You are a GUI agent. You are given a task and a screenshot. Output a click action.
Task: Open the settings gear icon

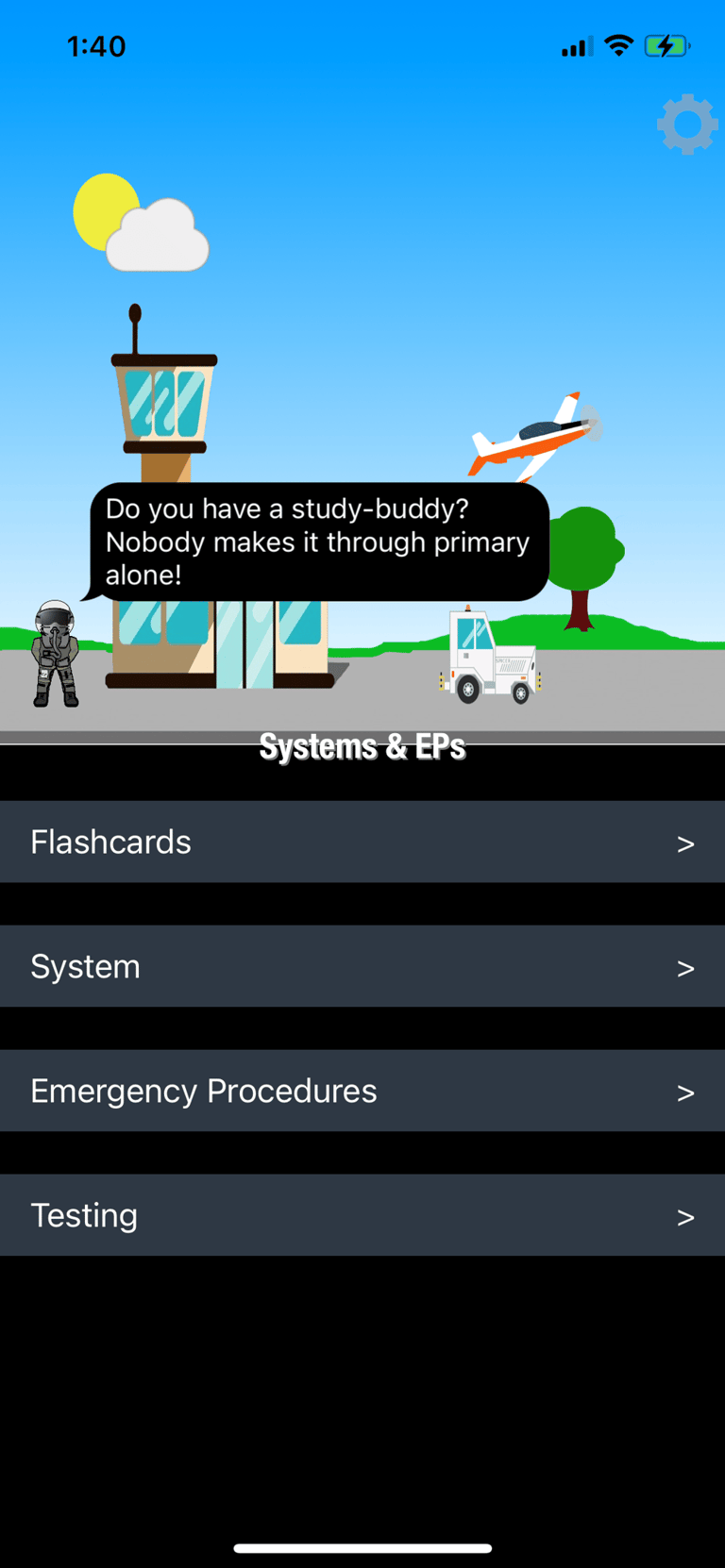[x=687, y=124]
